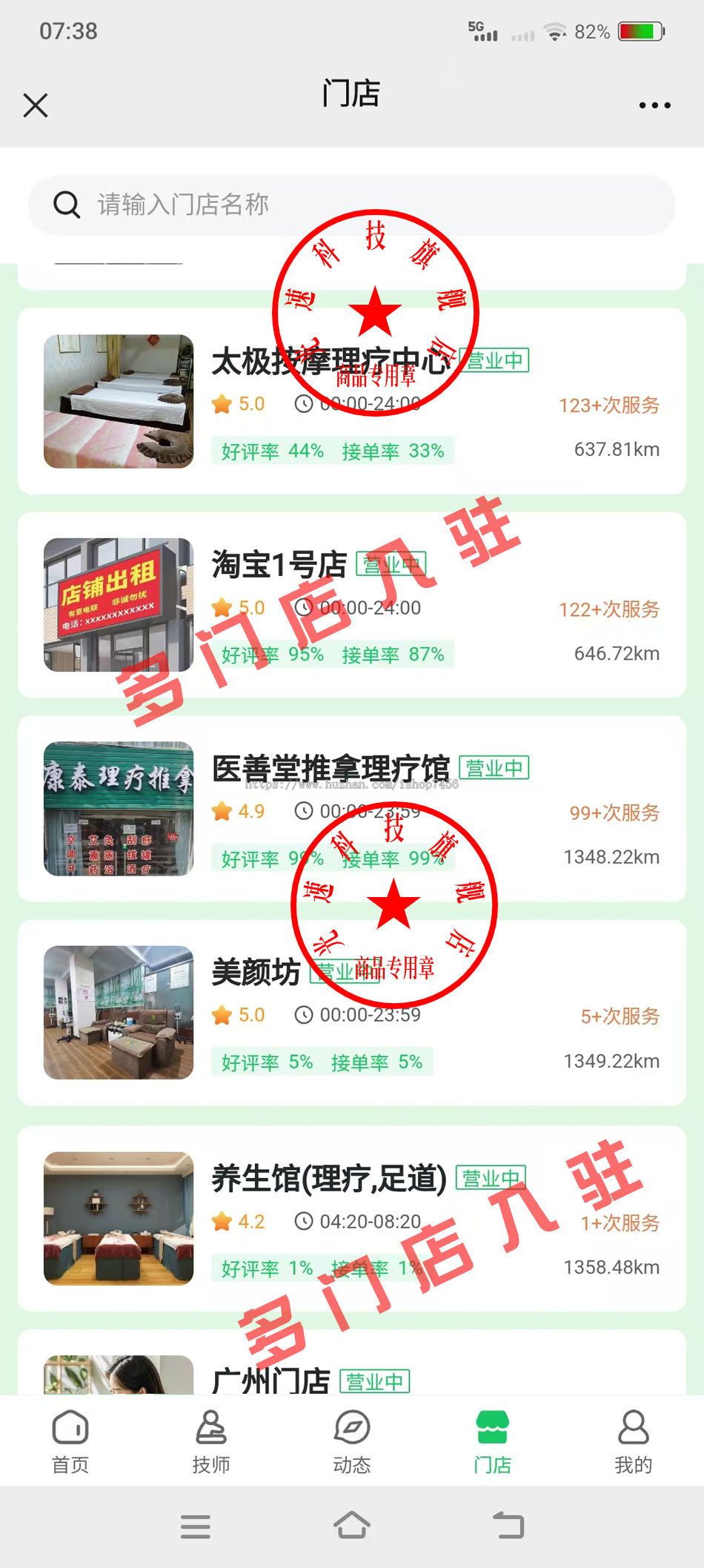
Task: Switch to the 动态 tab
Action: pyautogui.click(x=352, y=1441)
